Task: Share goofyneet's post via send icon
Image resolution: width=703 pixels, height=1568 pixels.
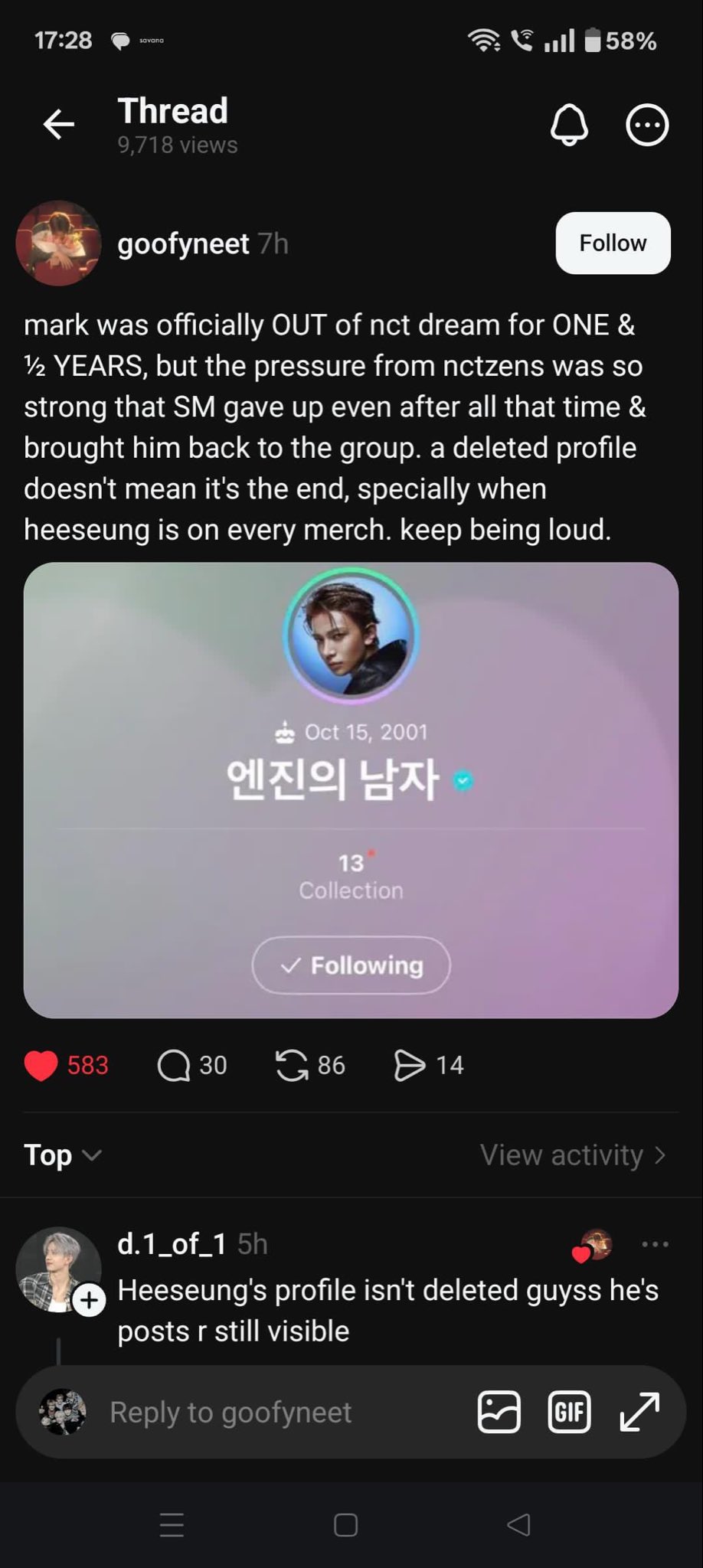Action: coord(409,1065)
